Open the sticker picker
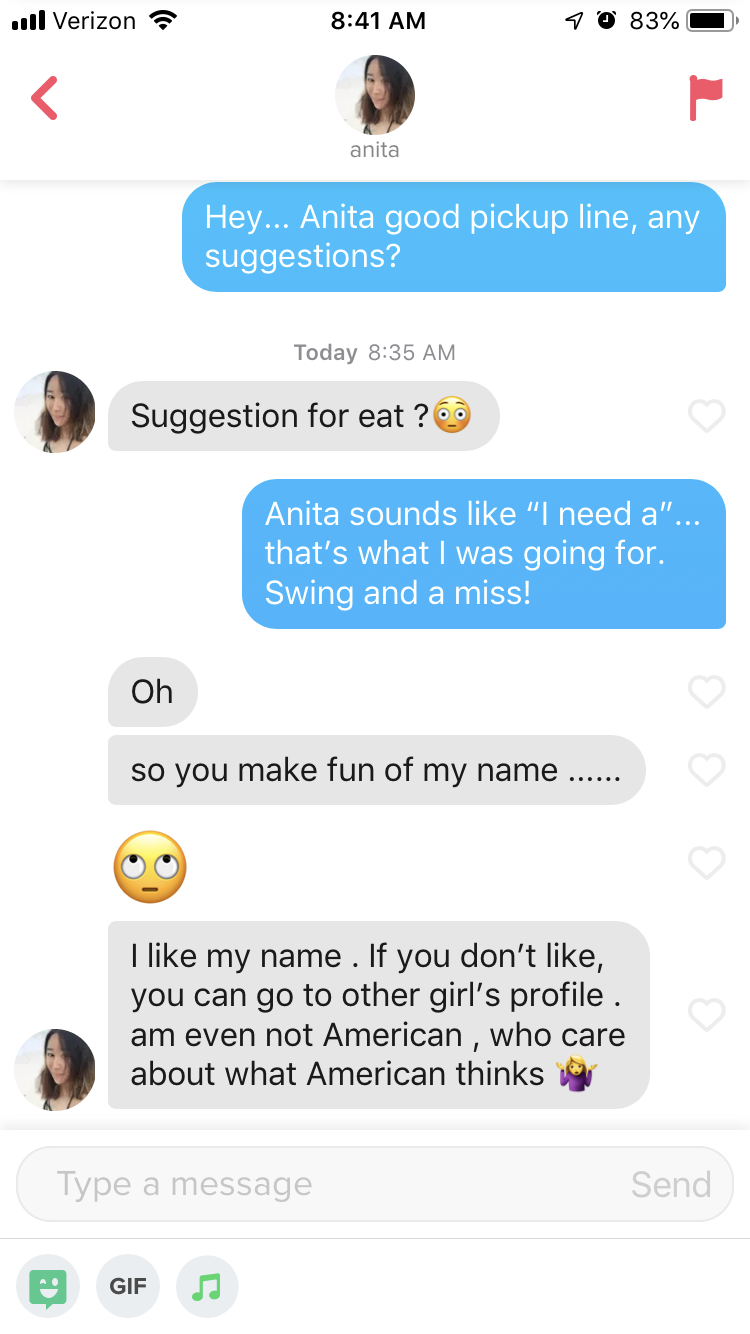Image resolution: width=750 pixels, height=1334 pixels. [47, 1286]
